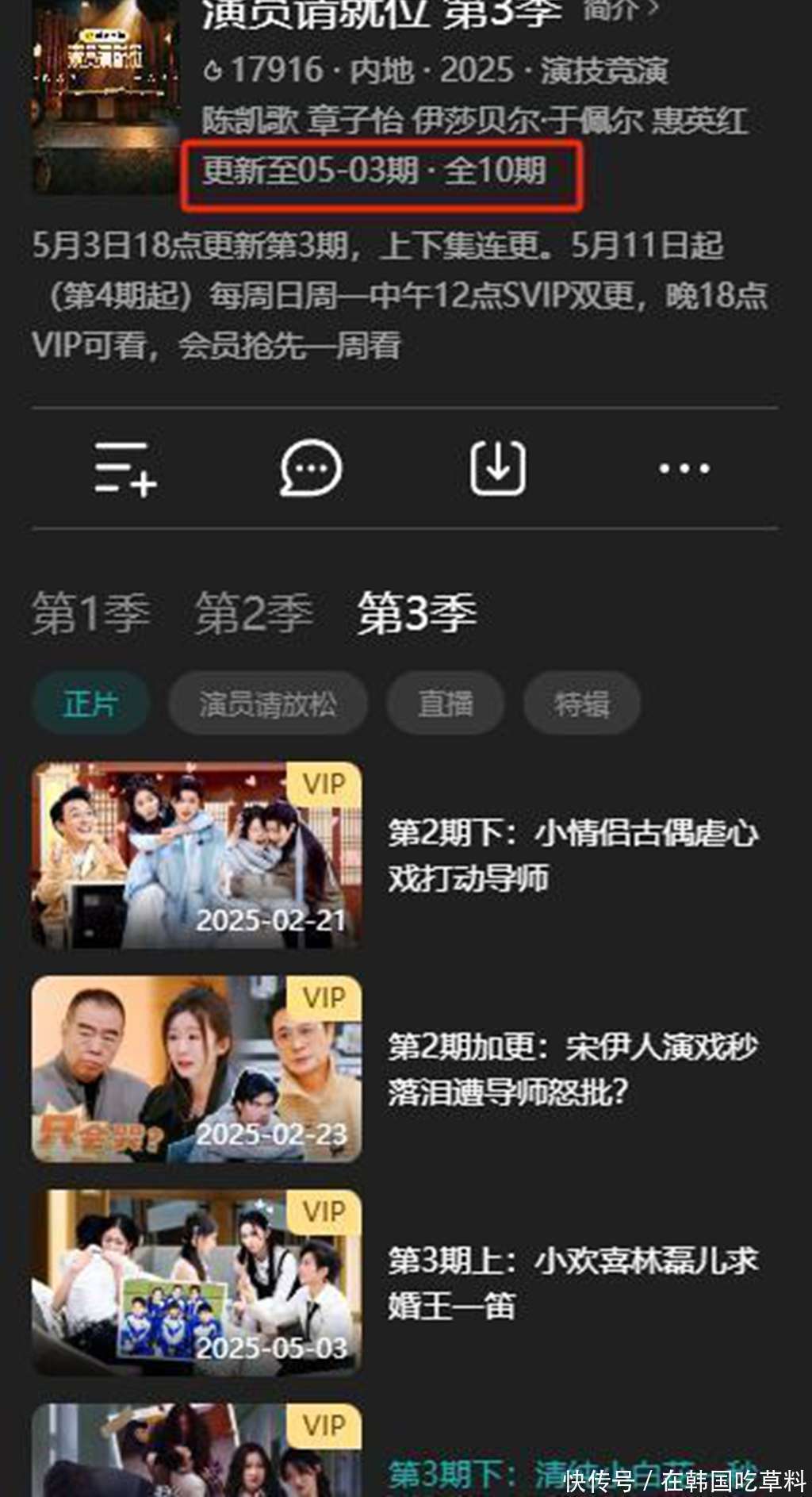Open the 简介 show introduction link

(619, 11)
